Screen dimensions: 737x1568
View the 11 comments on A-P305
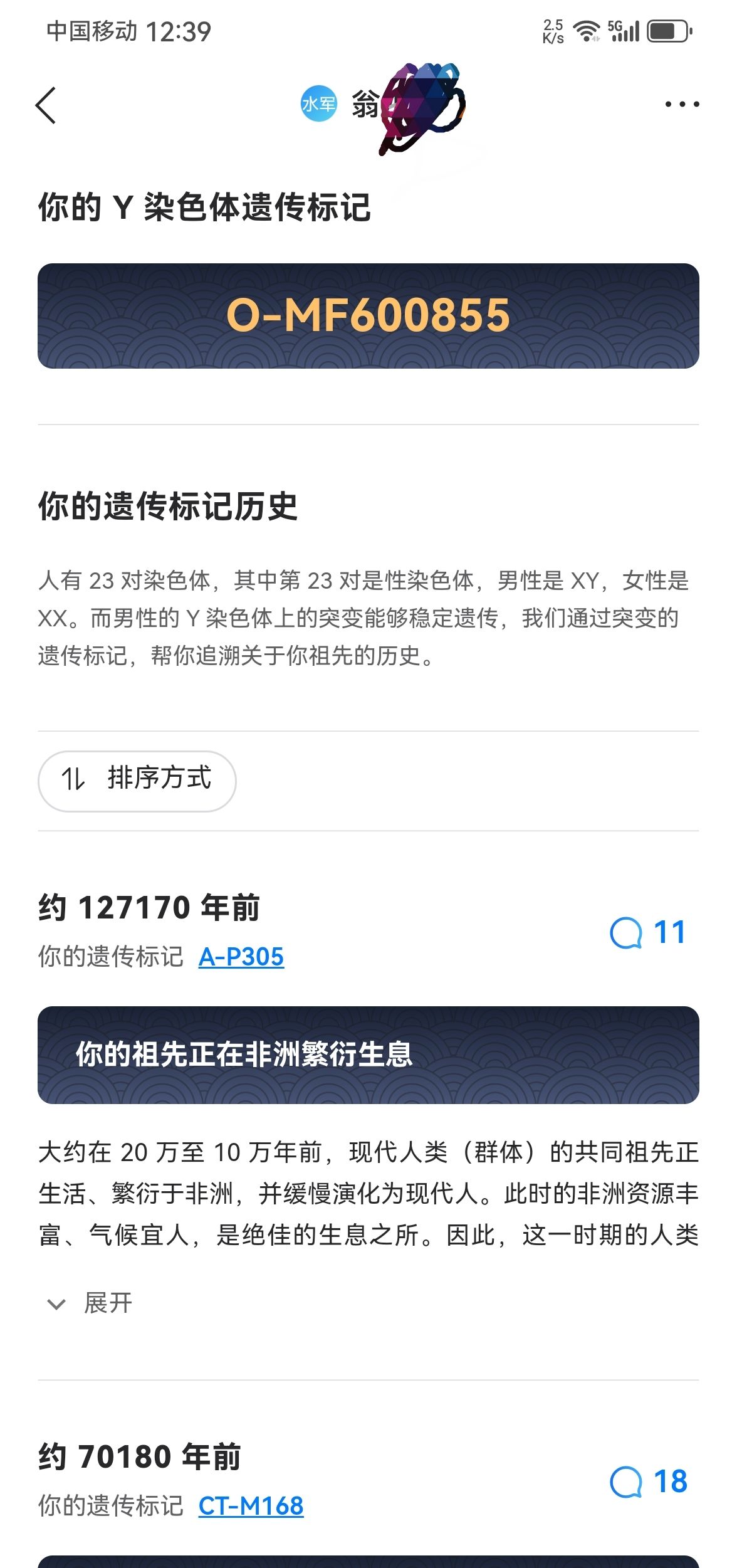pyautogui.click(x=648, y=933)
